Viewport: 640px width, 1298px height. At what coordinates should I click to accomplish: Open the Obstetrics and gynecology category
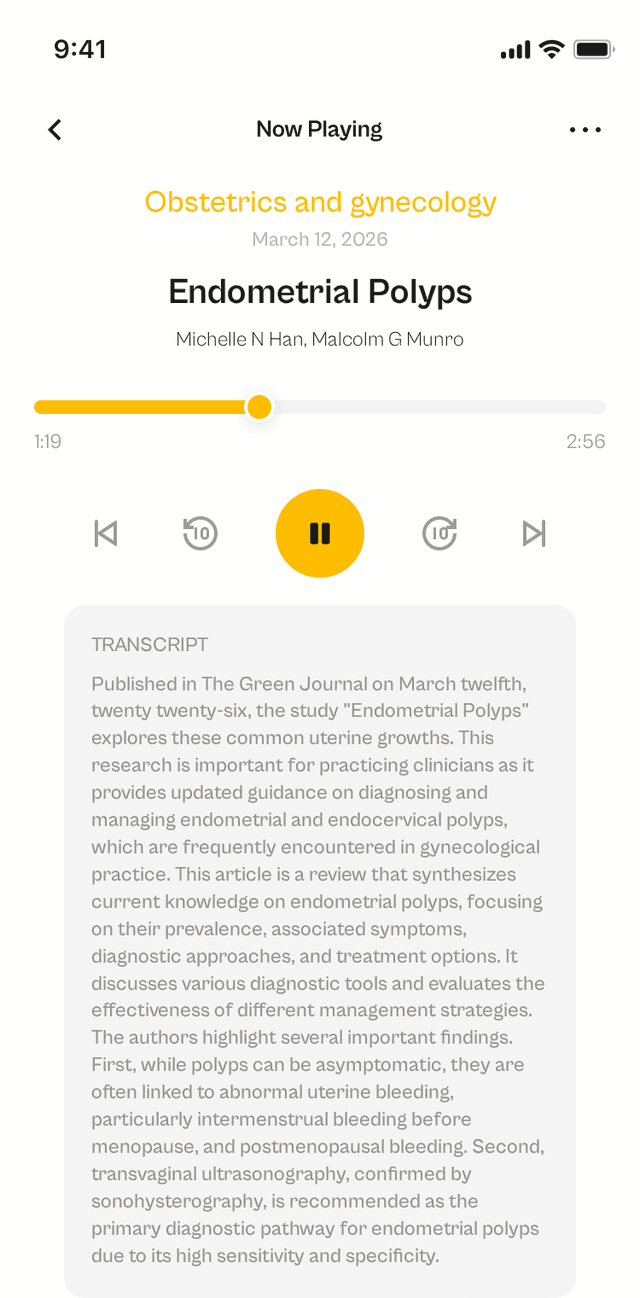click(320, 202)
